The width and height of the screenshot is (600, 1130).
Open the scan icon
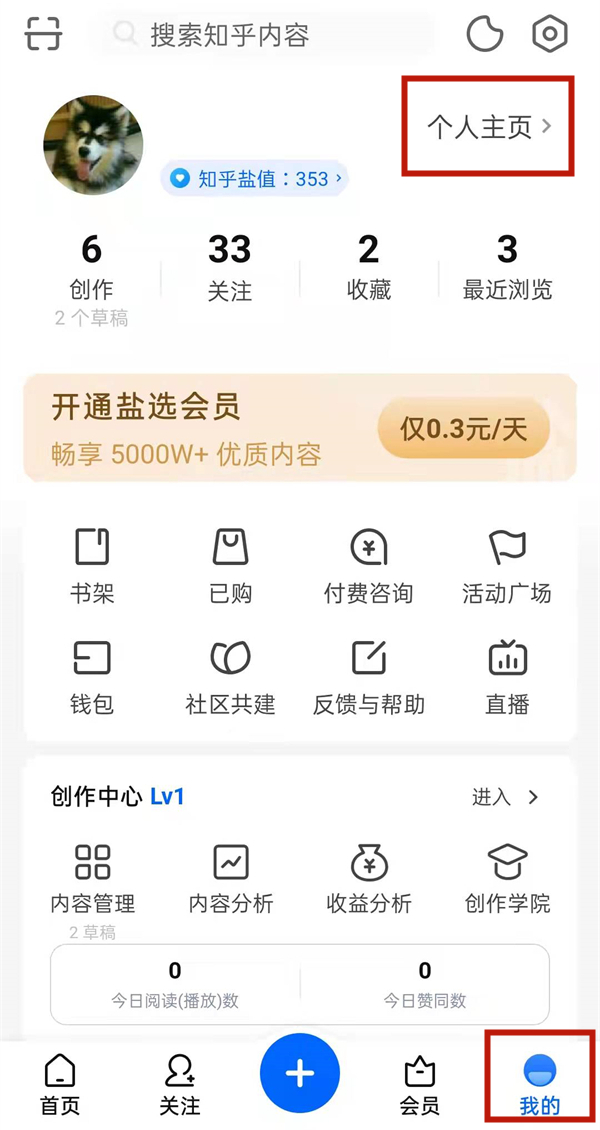coord(43,35)
